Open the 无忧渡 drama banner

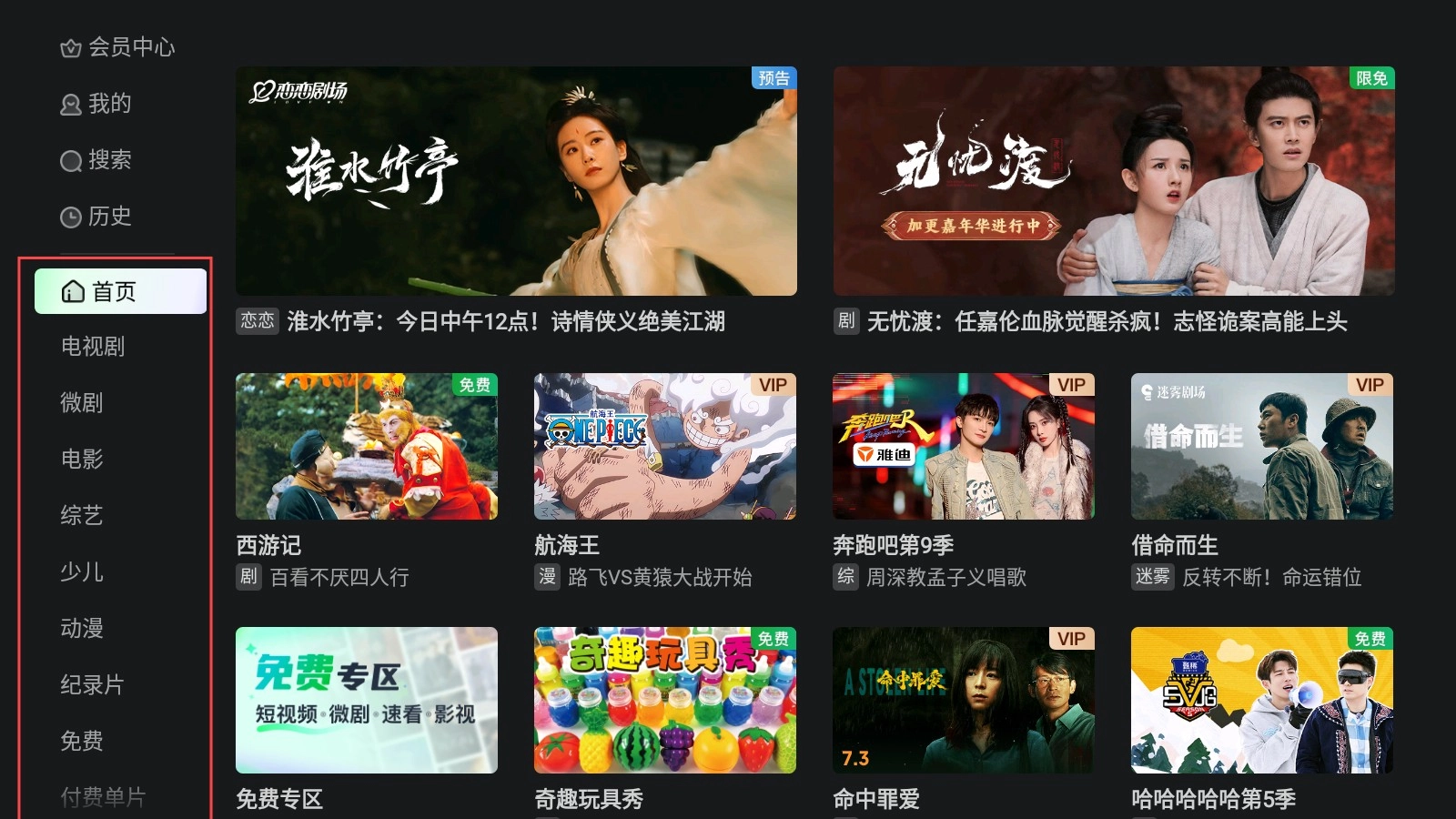point(1113,181)
